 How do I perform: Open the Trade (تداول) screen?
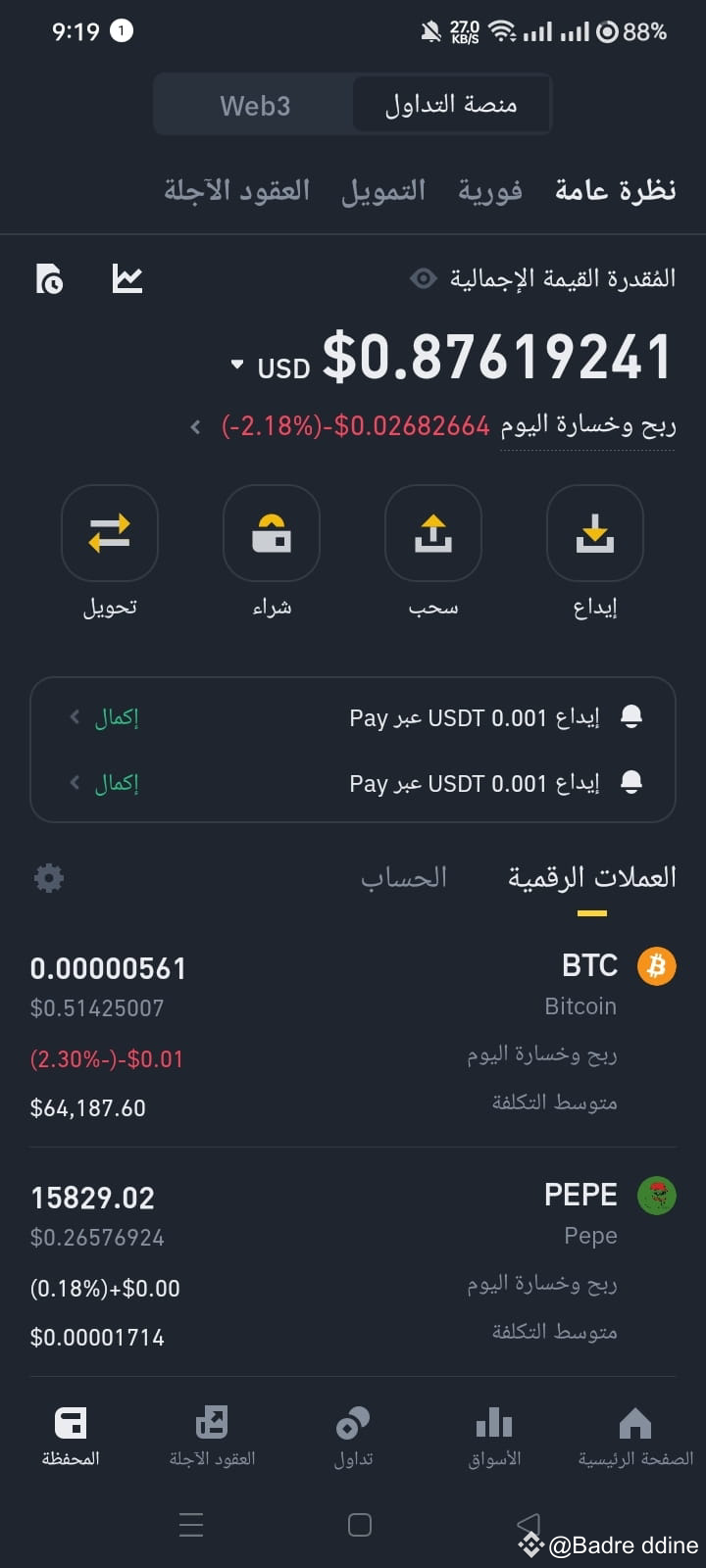(x=353, y=1431)
